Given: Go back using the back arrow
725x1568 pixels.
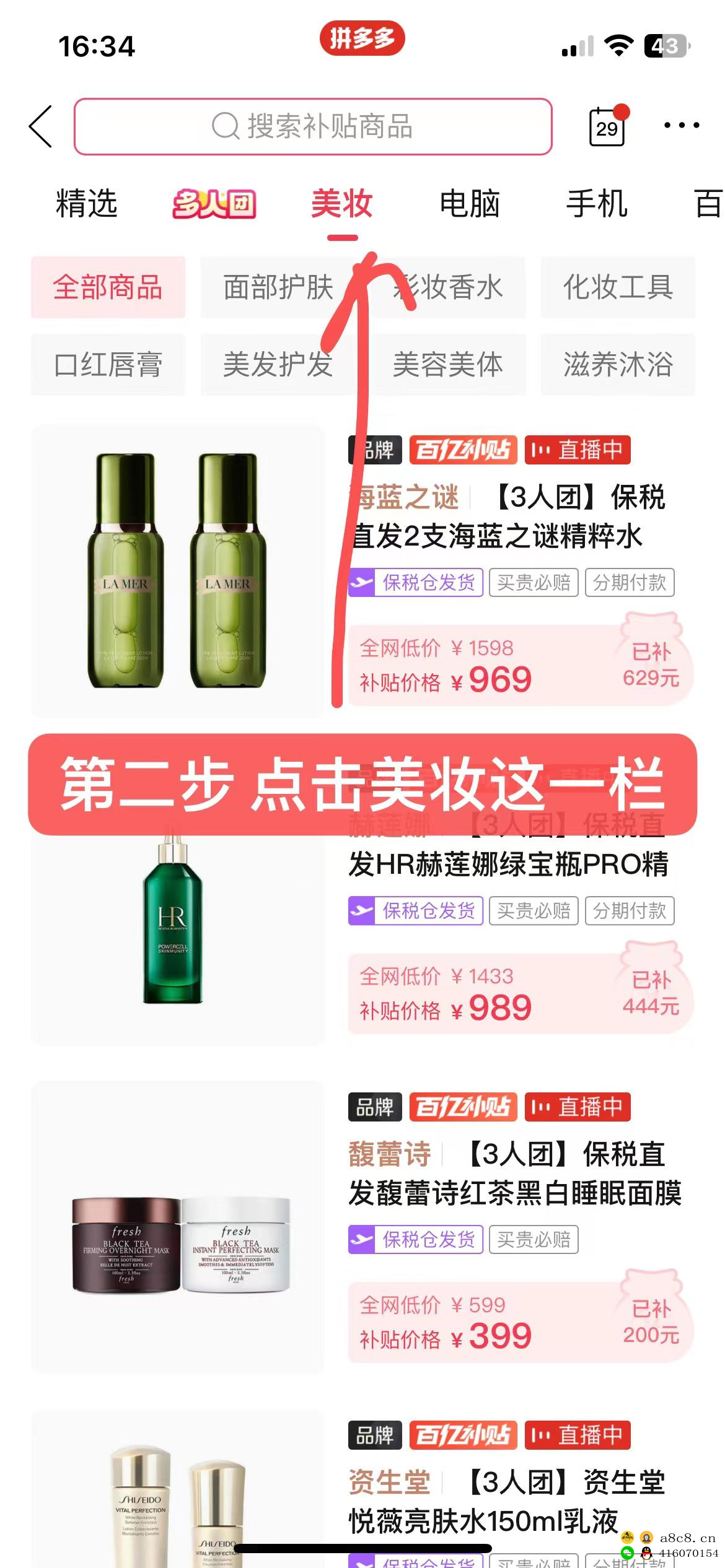Looking at the screenshot, I should (41, 126).
